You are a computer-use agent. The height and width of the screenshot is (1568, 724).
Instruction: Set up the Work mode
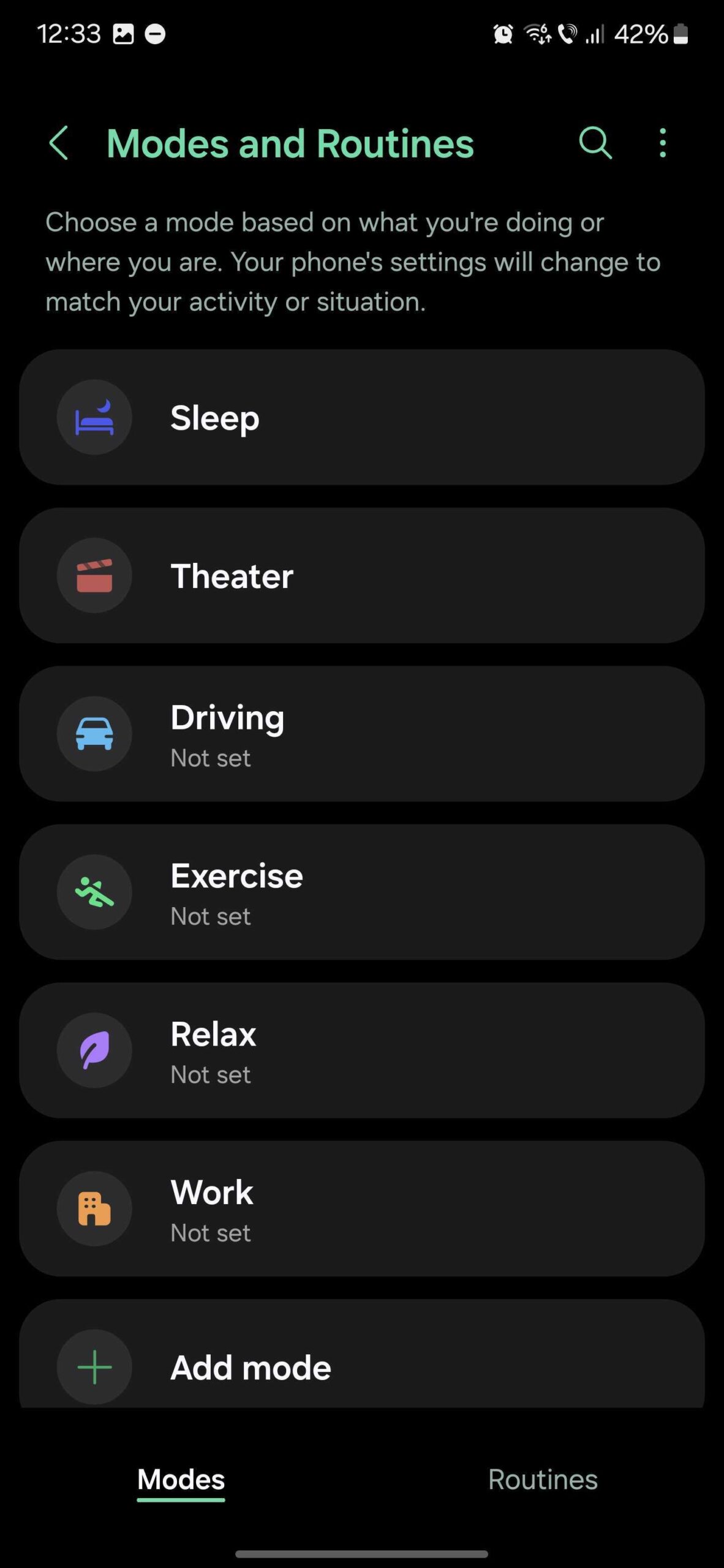click(x=361, y=1208)
